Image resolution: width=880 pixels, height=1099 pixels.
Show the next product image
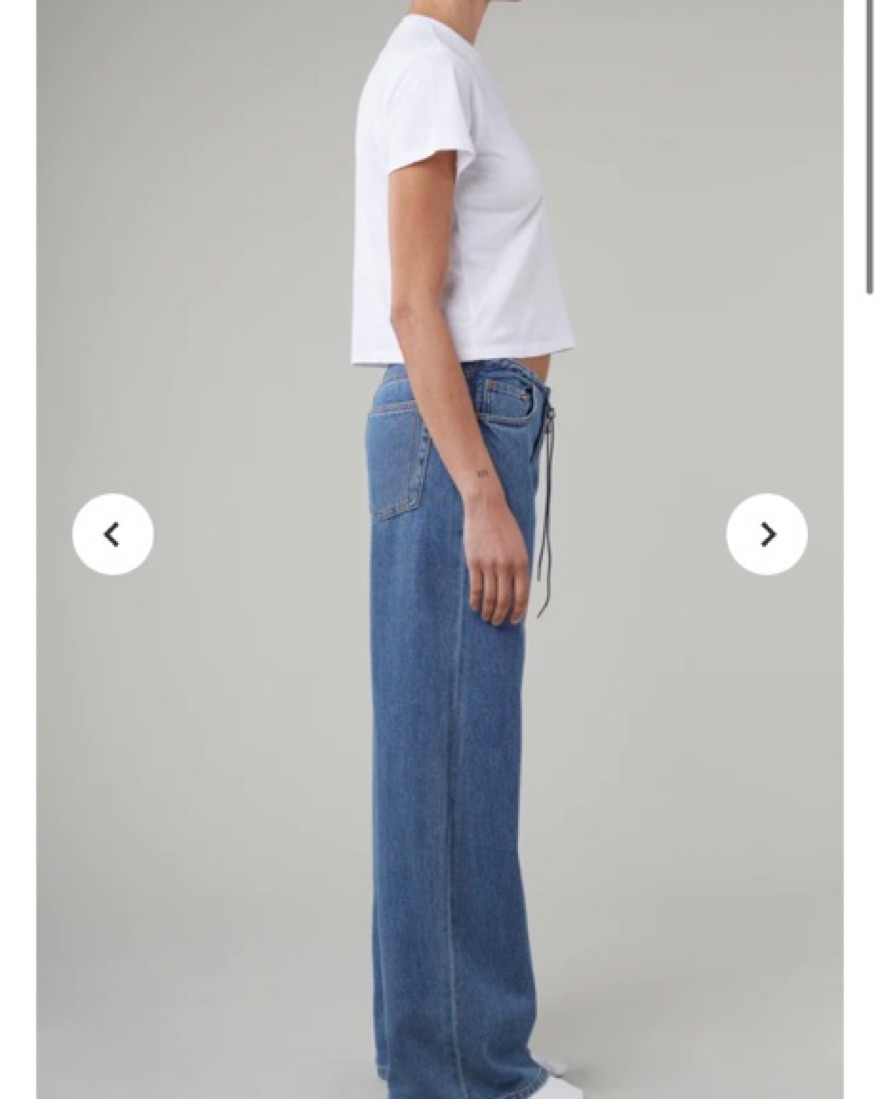coord(766,534)
